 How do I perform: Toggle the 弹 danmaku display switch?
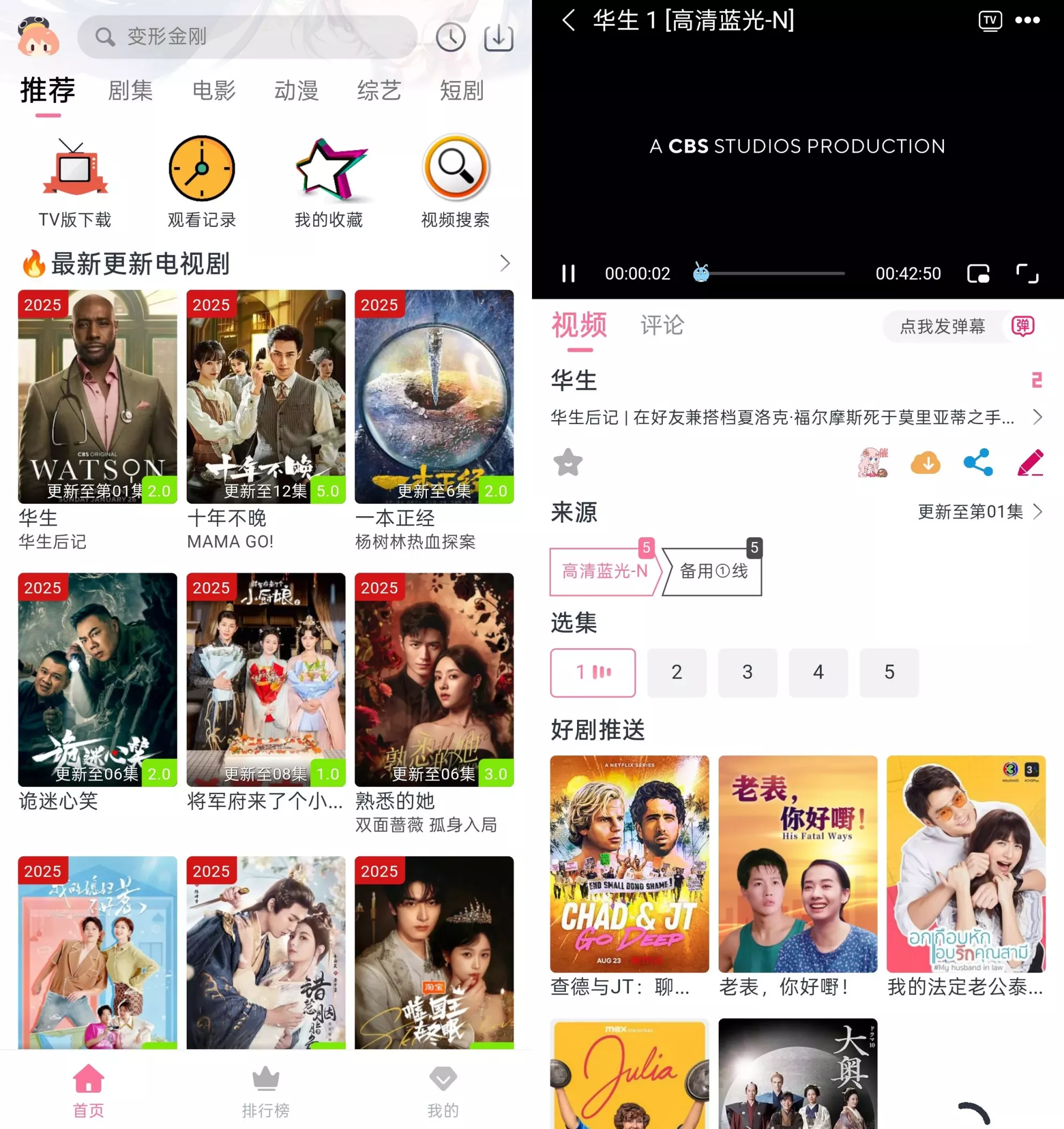tap(1023, 327)
